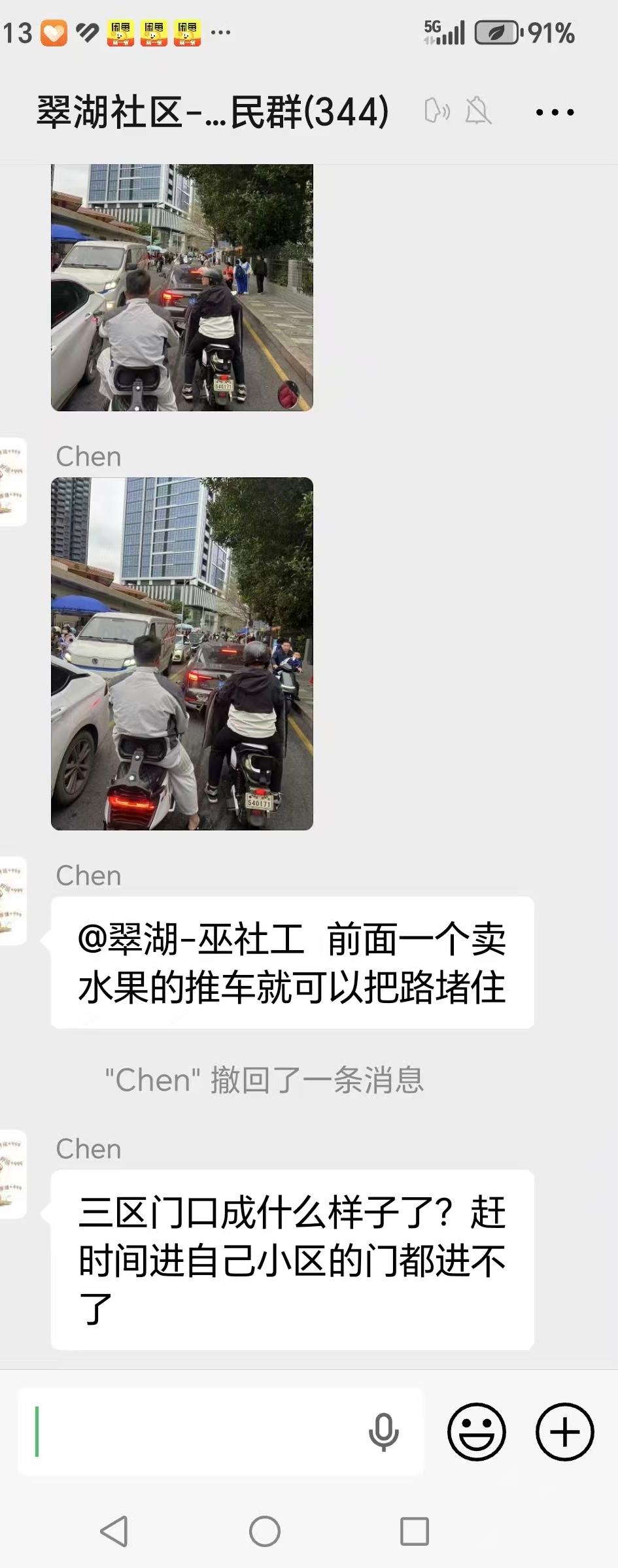Open the plus attachments panel
618x1568 pixels.
click(x=564, y=1431)
